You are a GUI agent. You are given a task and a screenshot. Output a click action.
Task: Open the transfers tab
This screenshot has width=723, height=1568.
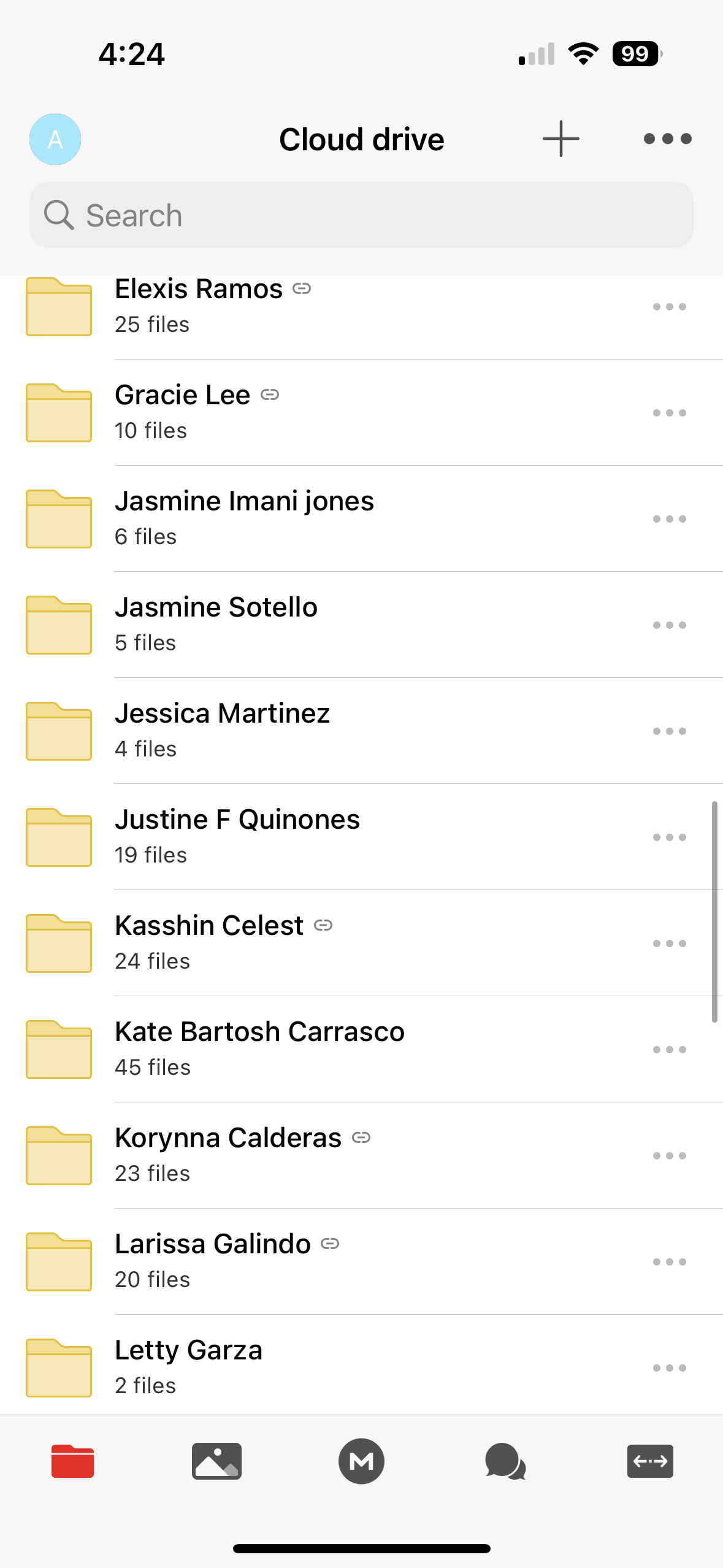click(x=650, y=1461)
